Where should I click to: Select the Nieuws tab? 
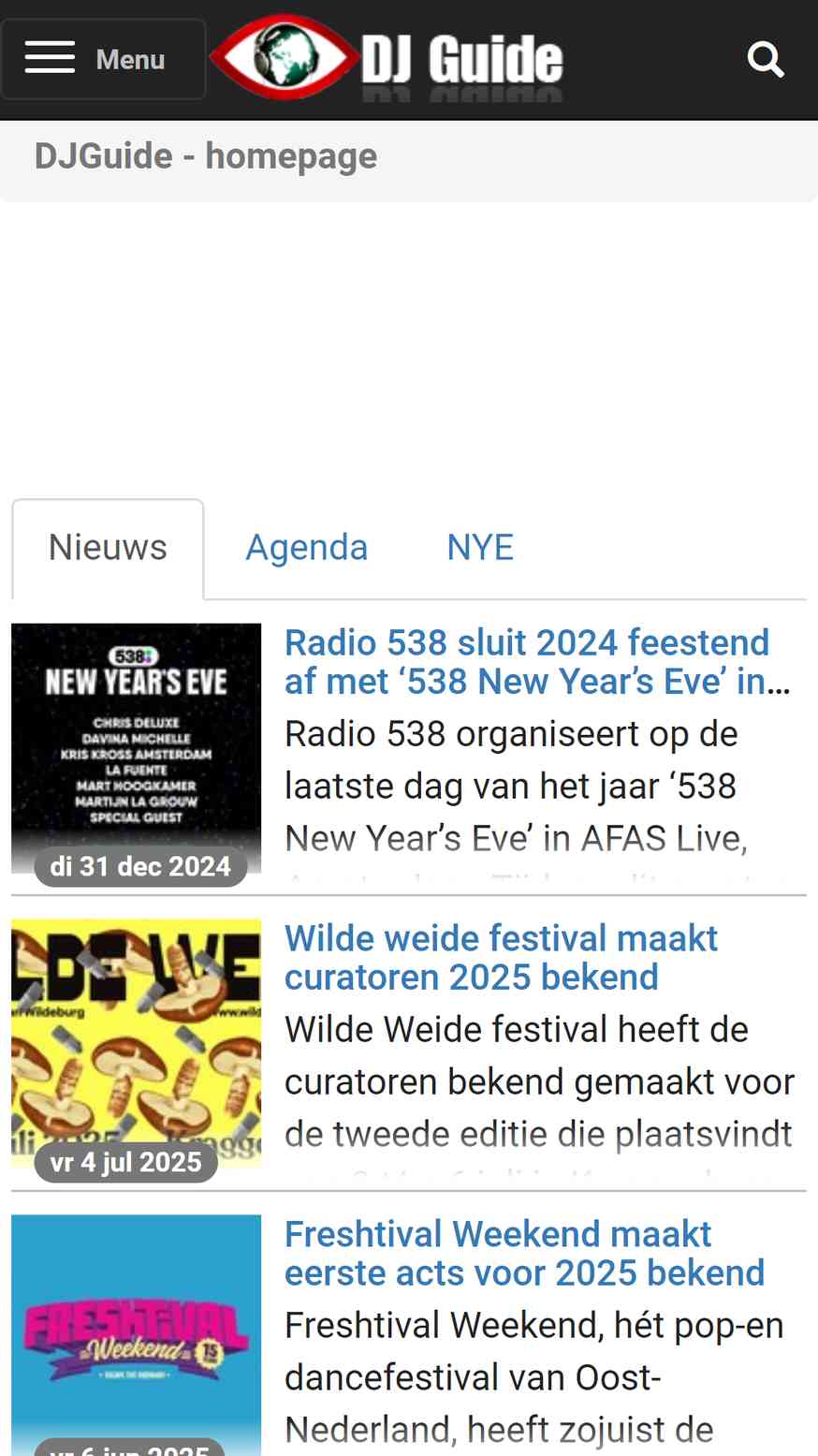108,548
